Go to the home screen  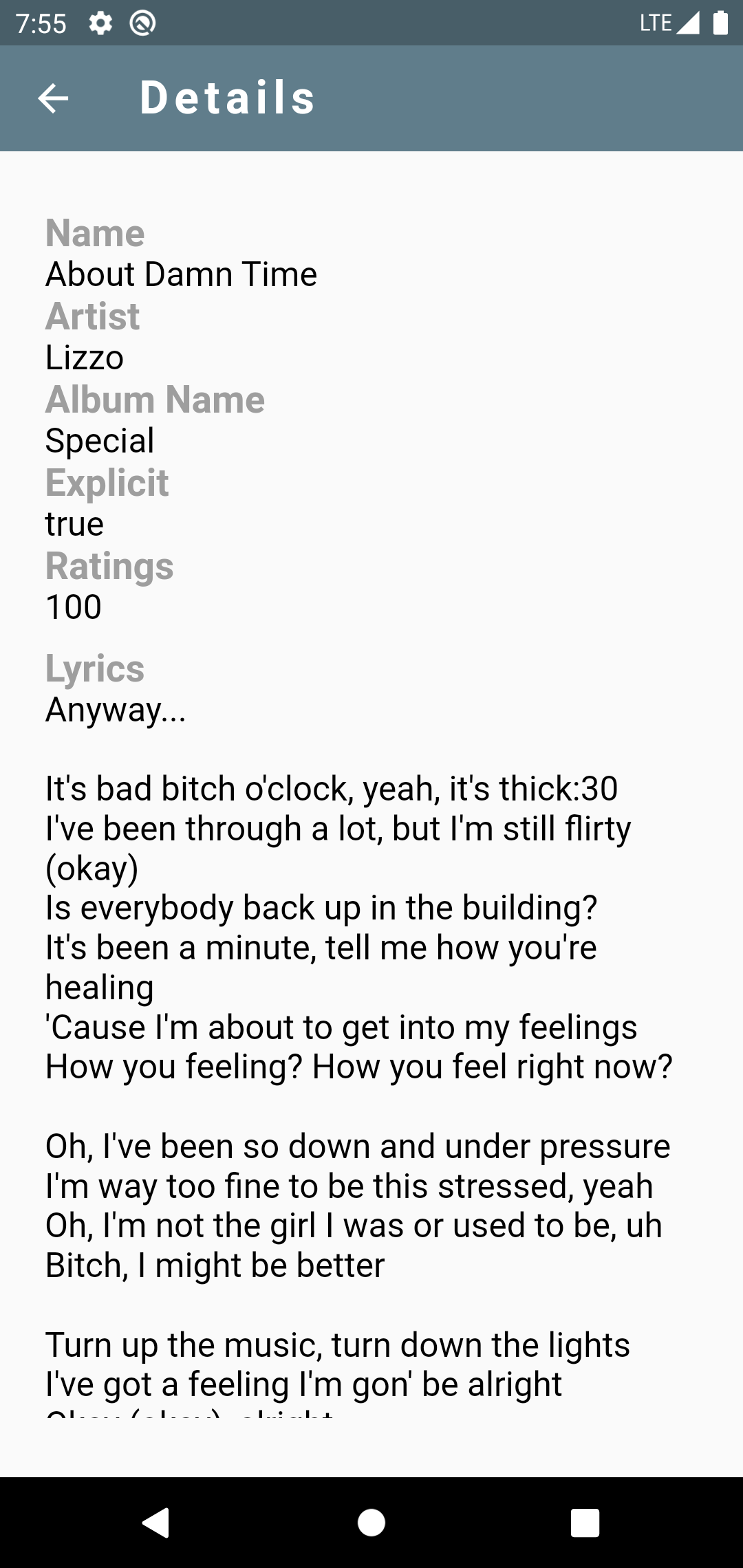(371, 1522)
